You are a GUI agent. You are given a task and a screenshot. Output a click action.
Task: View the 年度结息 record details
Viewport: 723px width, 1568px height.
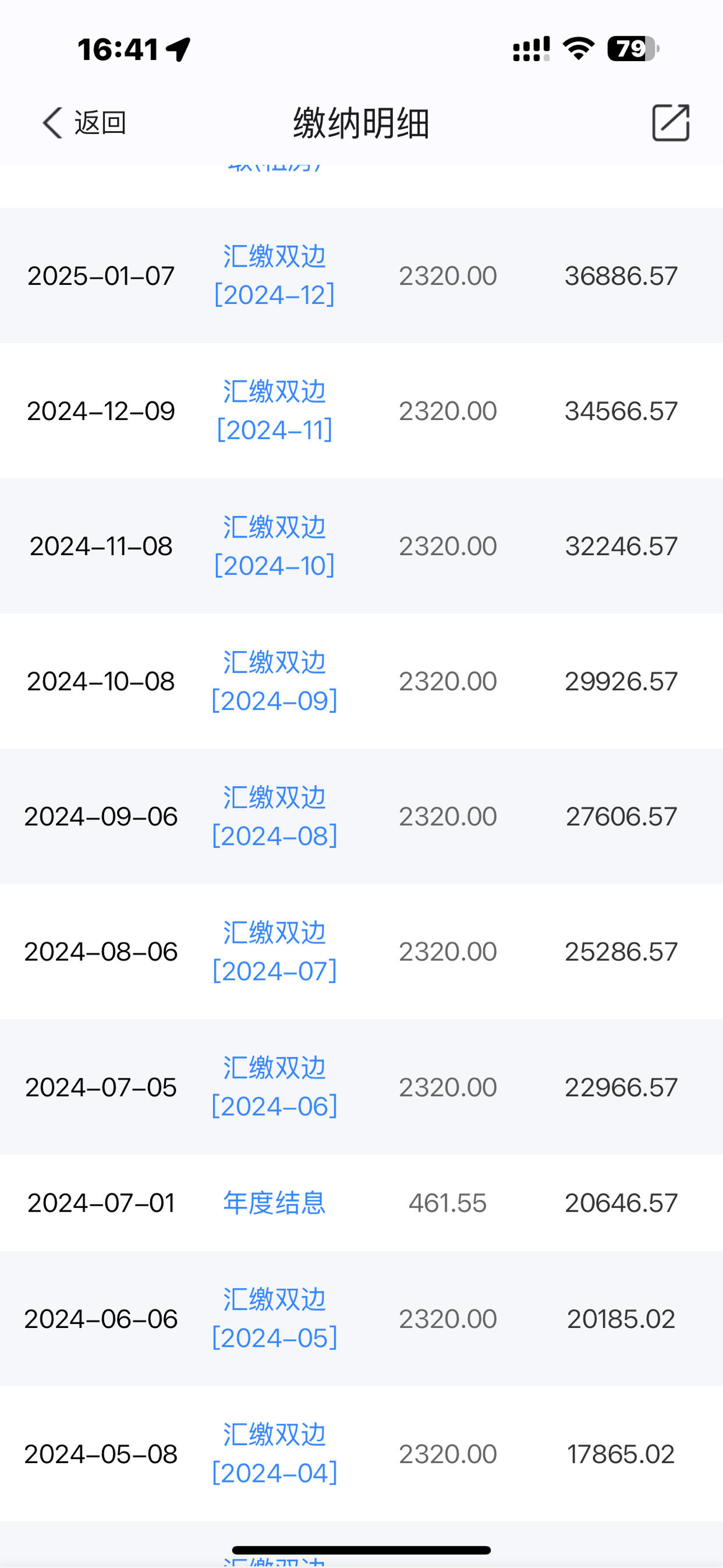coord(275,1203)
